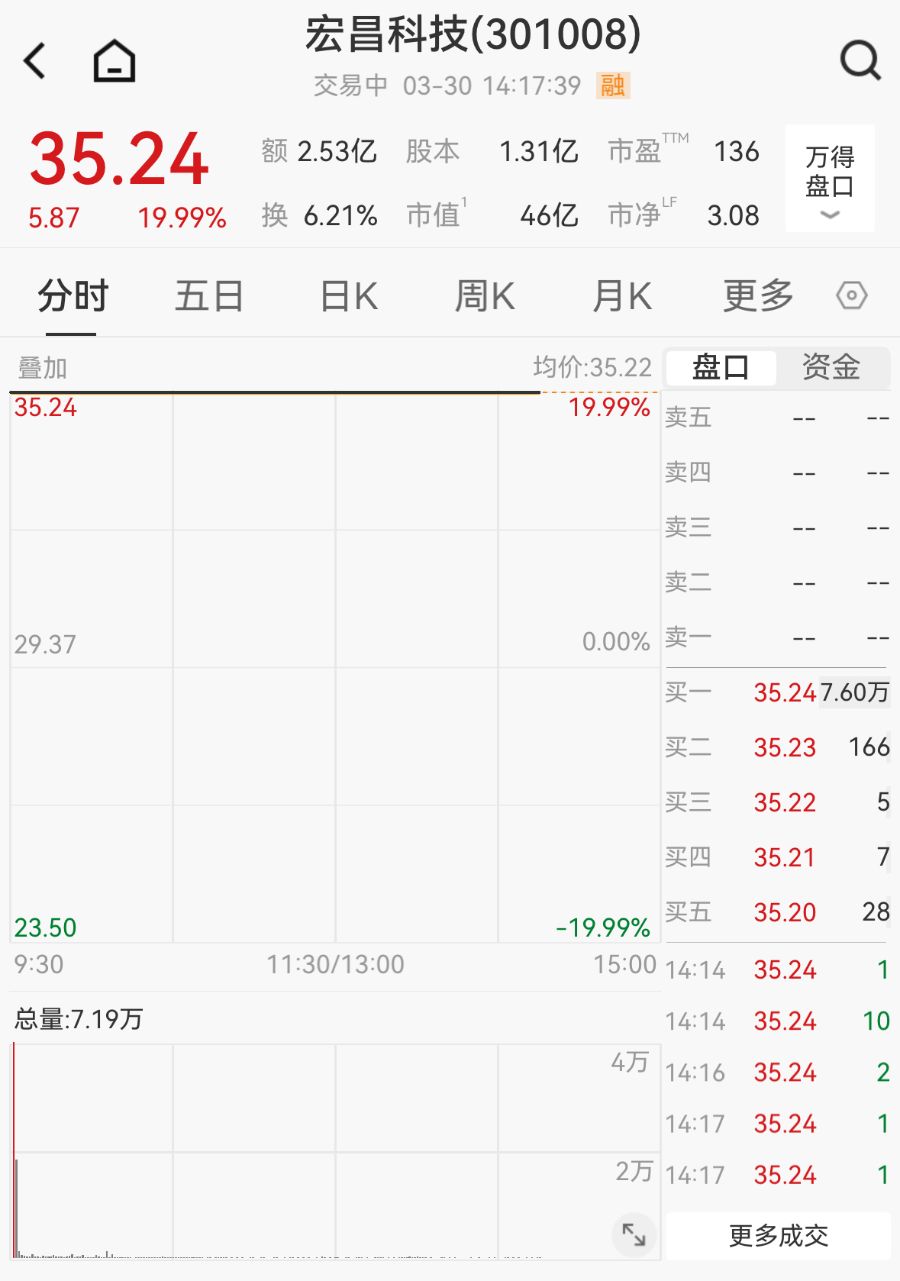Select the 盘口 segment
Screen dimensions: 900x1281
point(721,367)
